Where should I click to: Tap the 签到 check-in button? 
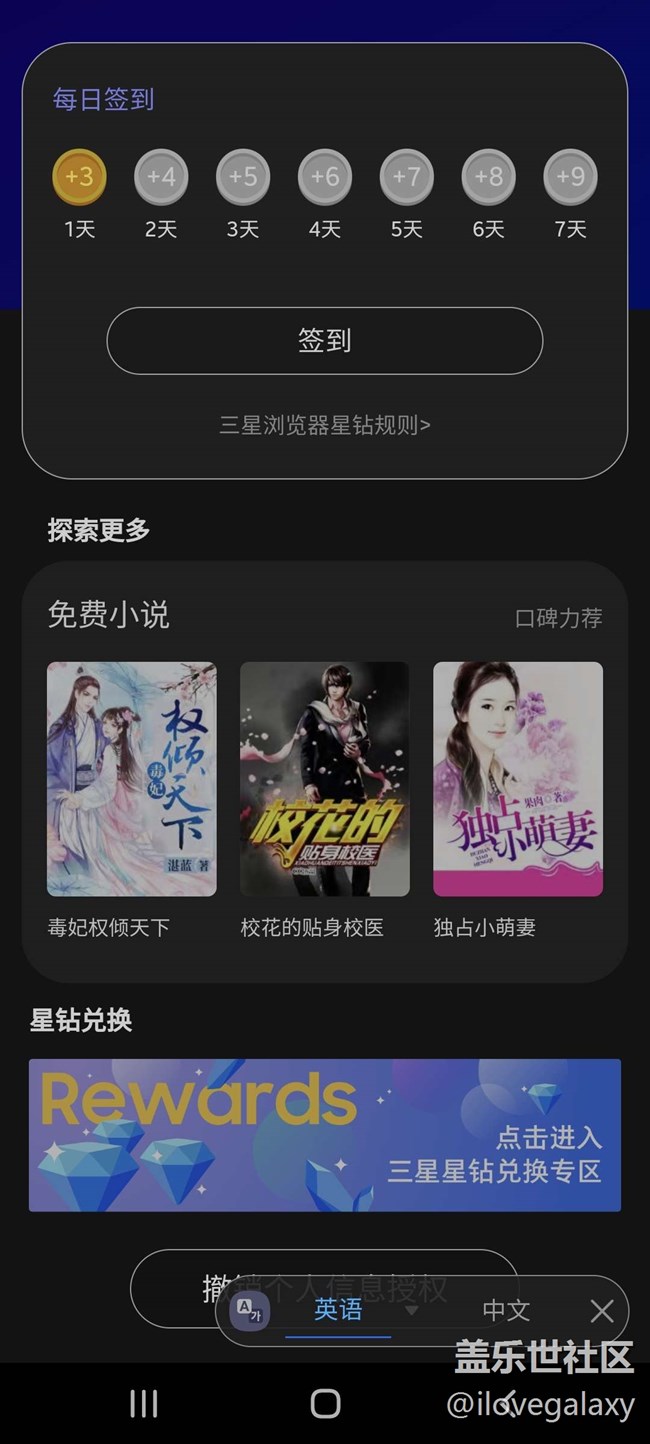325,341
